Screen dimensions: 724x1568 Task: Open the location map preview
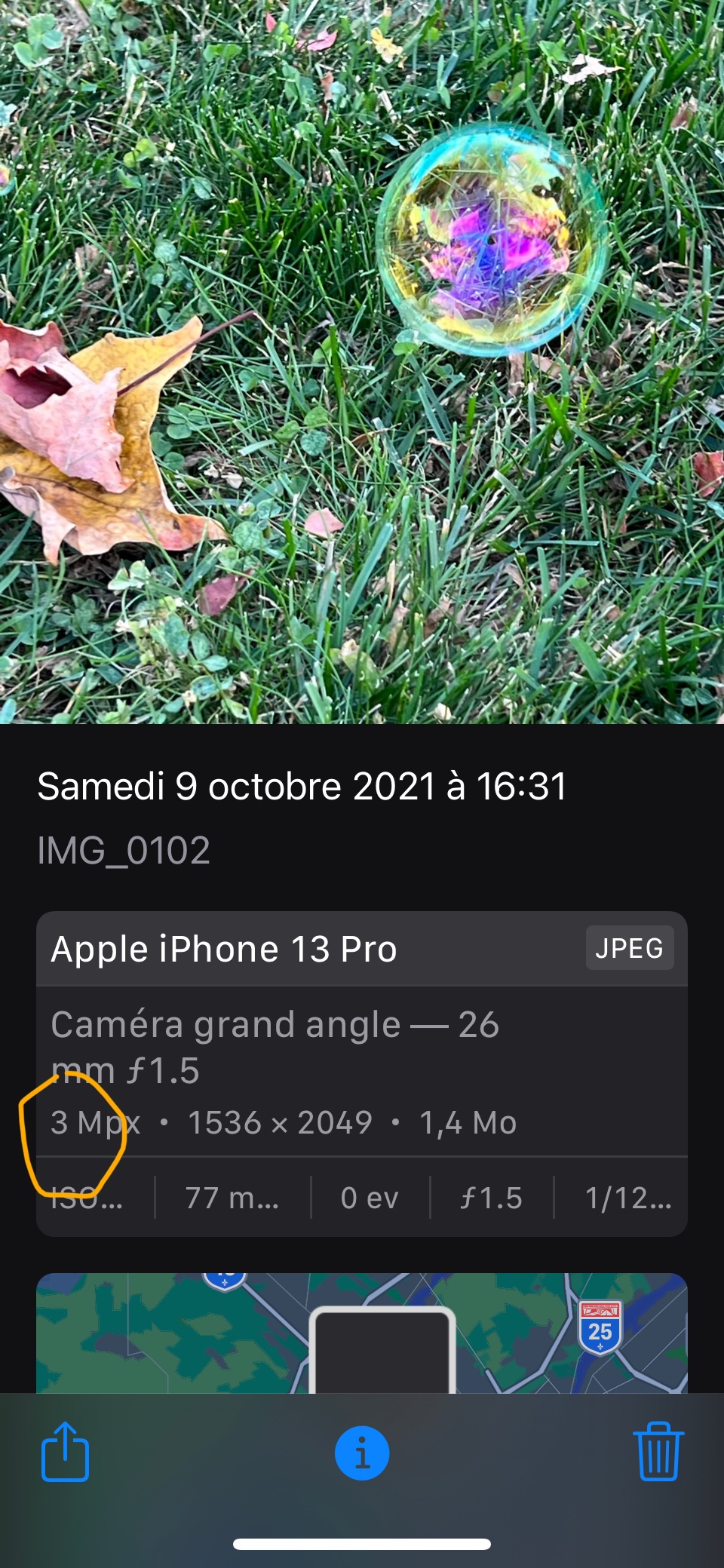pyautogui.click(x=362, y=1333)
